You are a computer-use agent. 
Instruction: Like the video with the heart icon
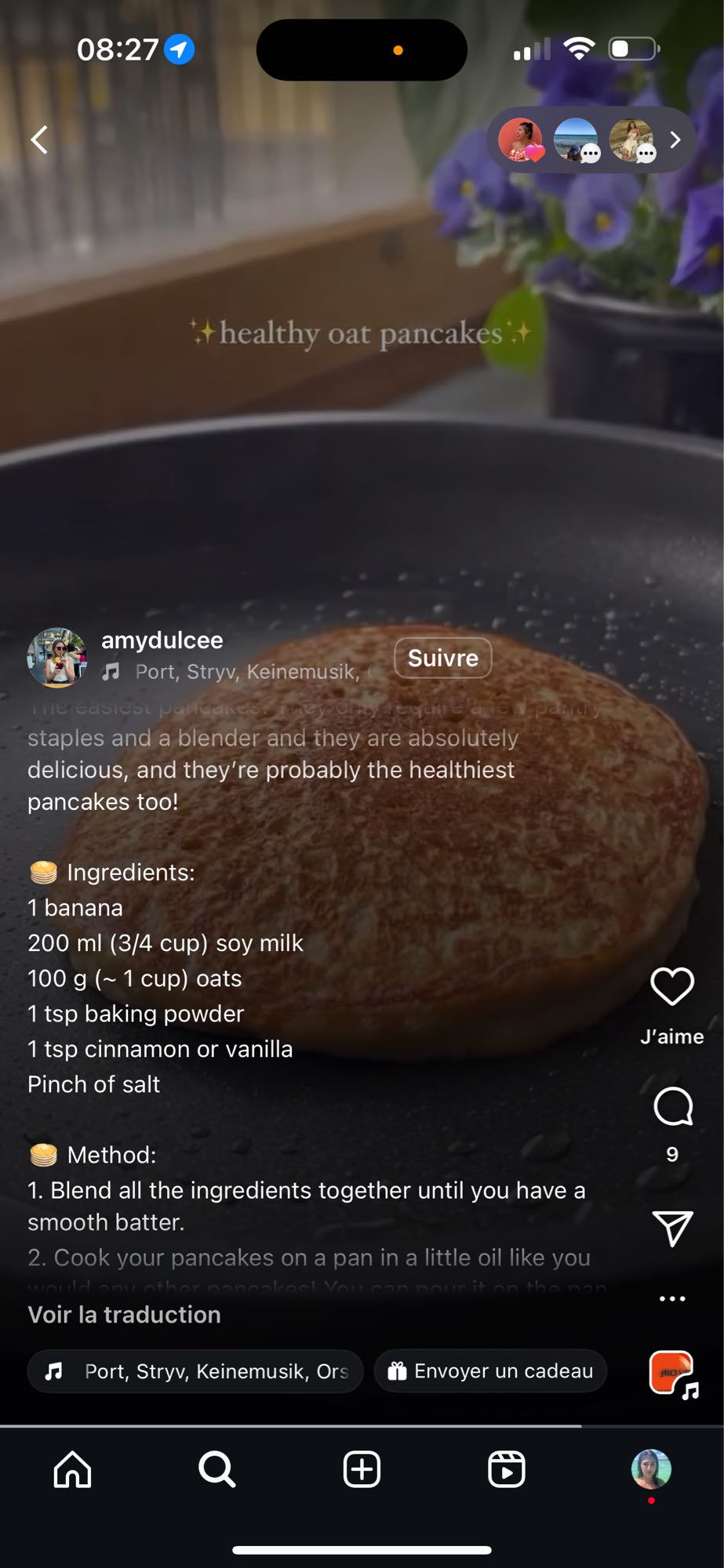tap(672, 987)
